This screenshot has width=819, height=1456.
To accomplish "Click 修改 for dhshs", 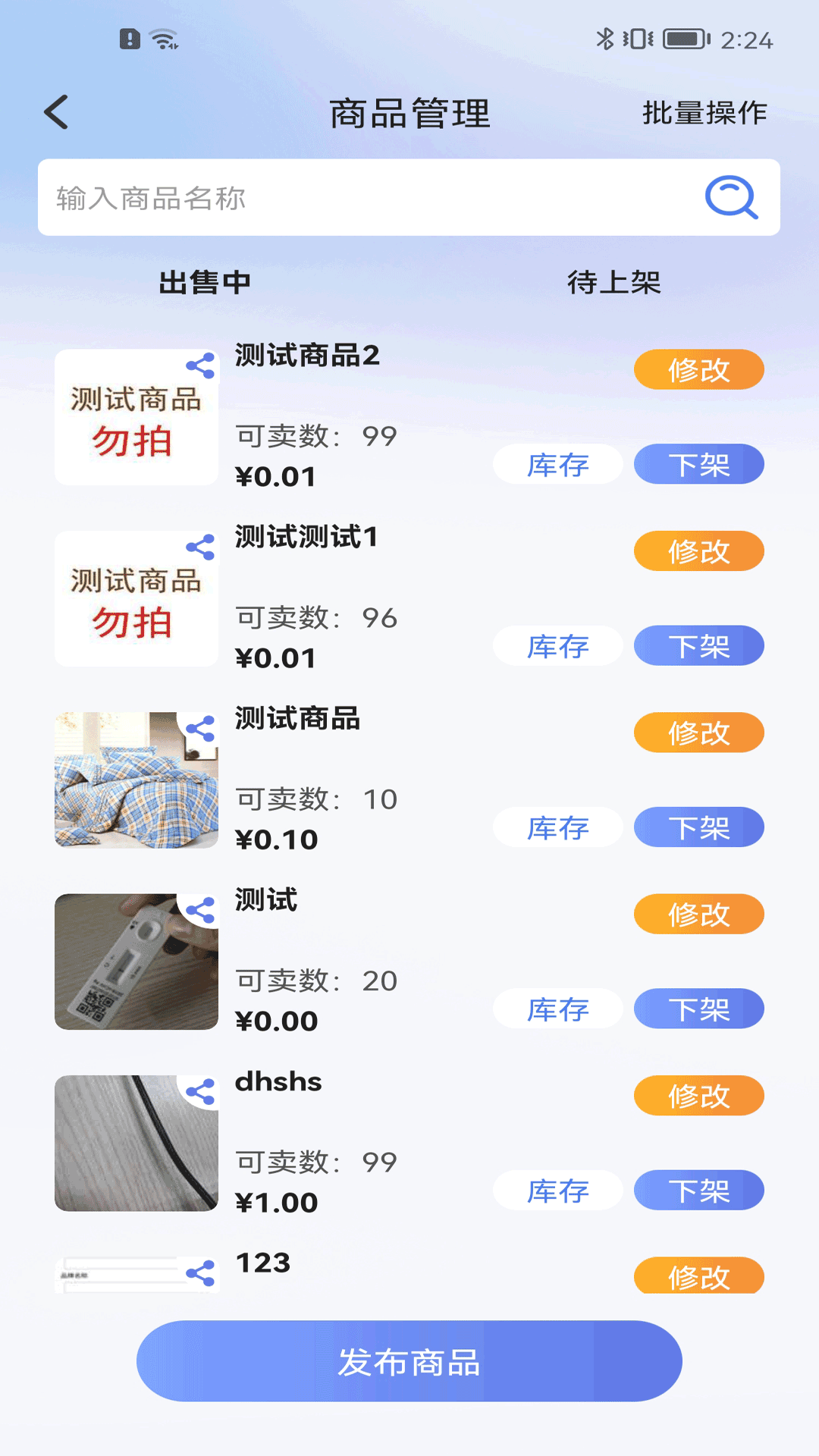I will [698, 1096].
